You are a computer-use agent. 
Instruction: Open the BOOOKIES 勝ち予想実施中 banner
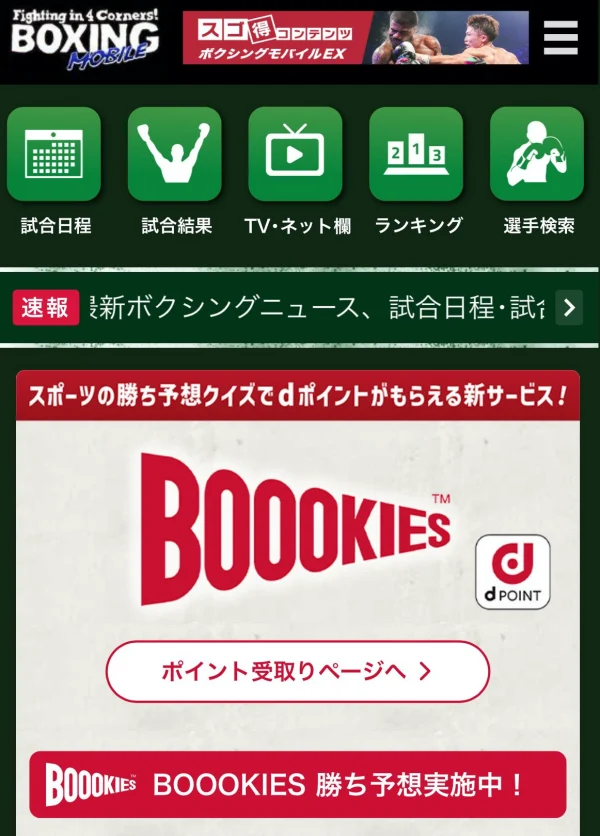click(x=297, y=785)
